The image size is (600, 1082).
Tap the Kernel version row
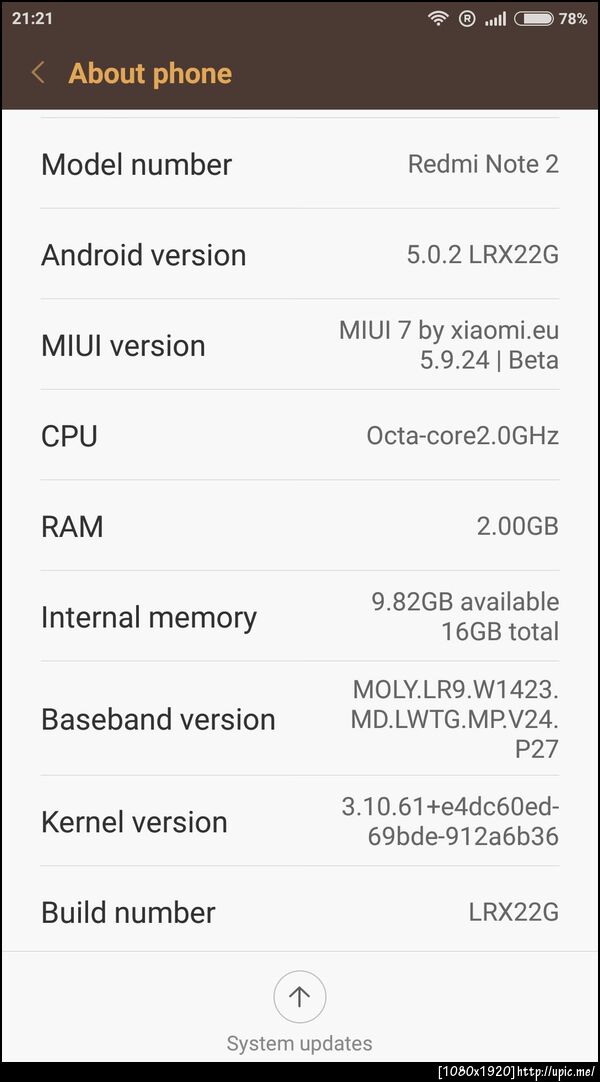[x=300, y=821]
